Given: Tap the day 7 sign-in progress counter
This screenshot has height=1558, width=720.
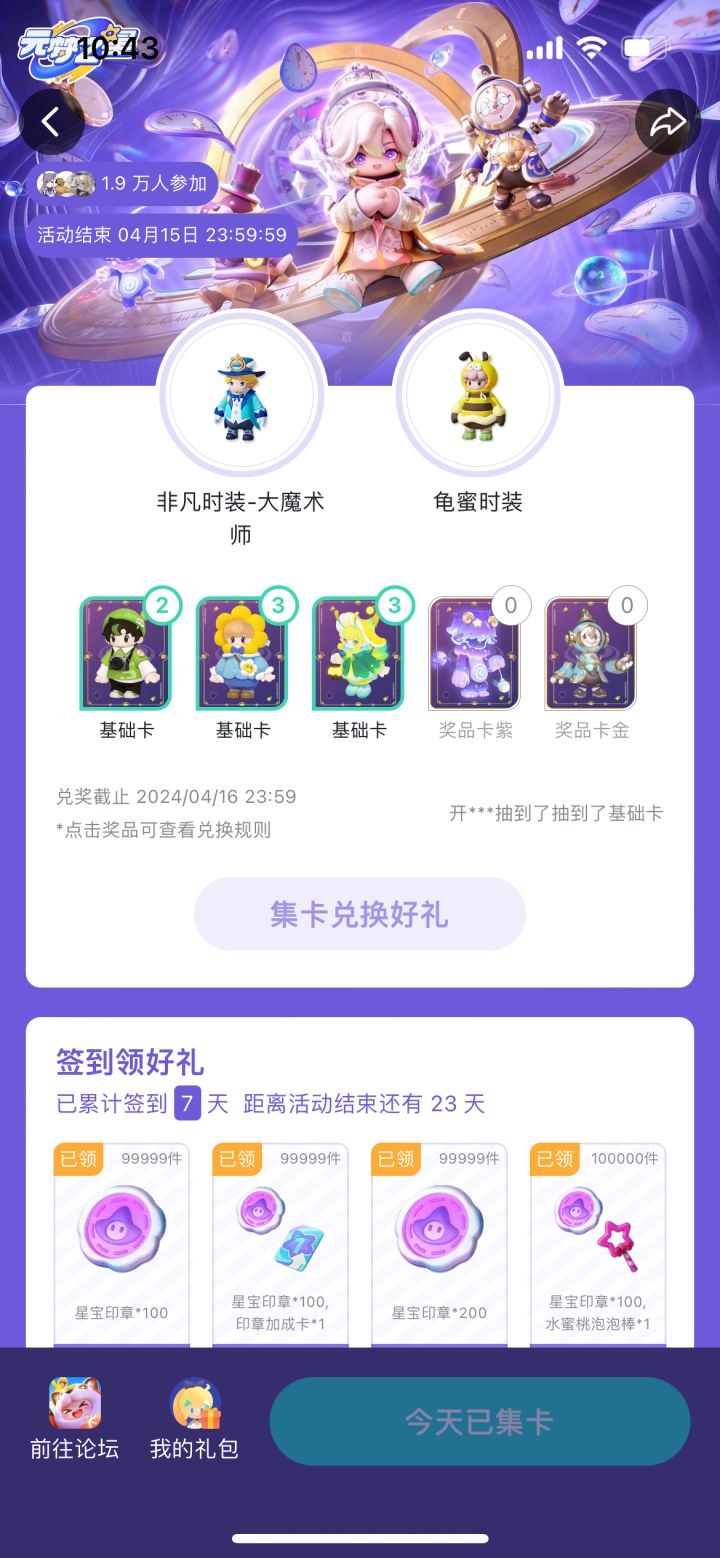Looking at the screenshot, I should point(186,1104).
